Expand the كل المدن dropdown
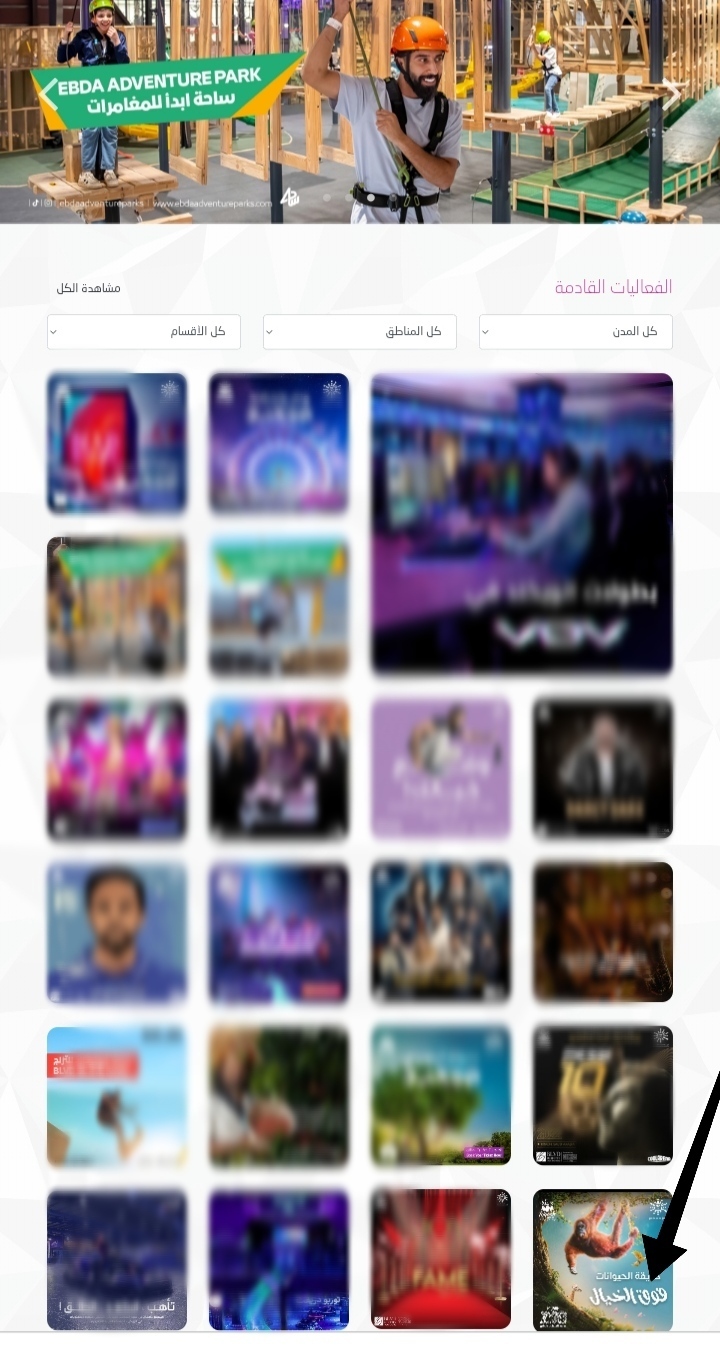The image size is (720, 1348). coord(576,332)
